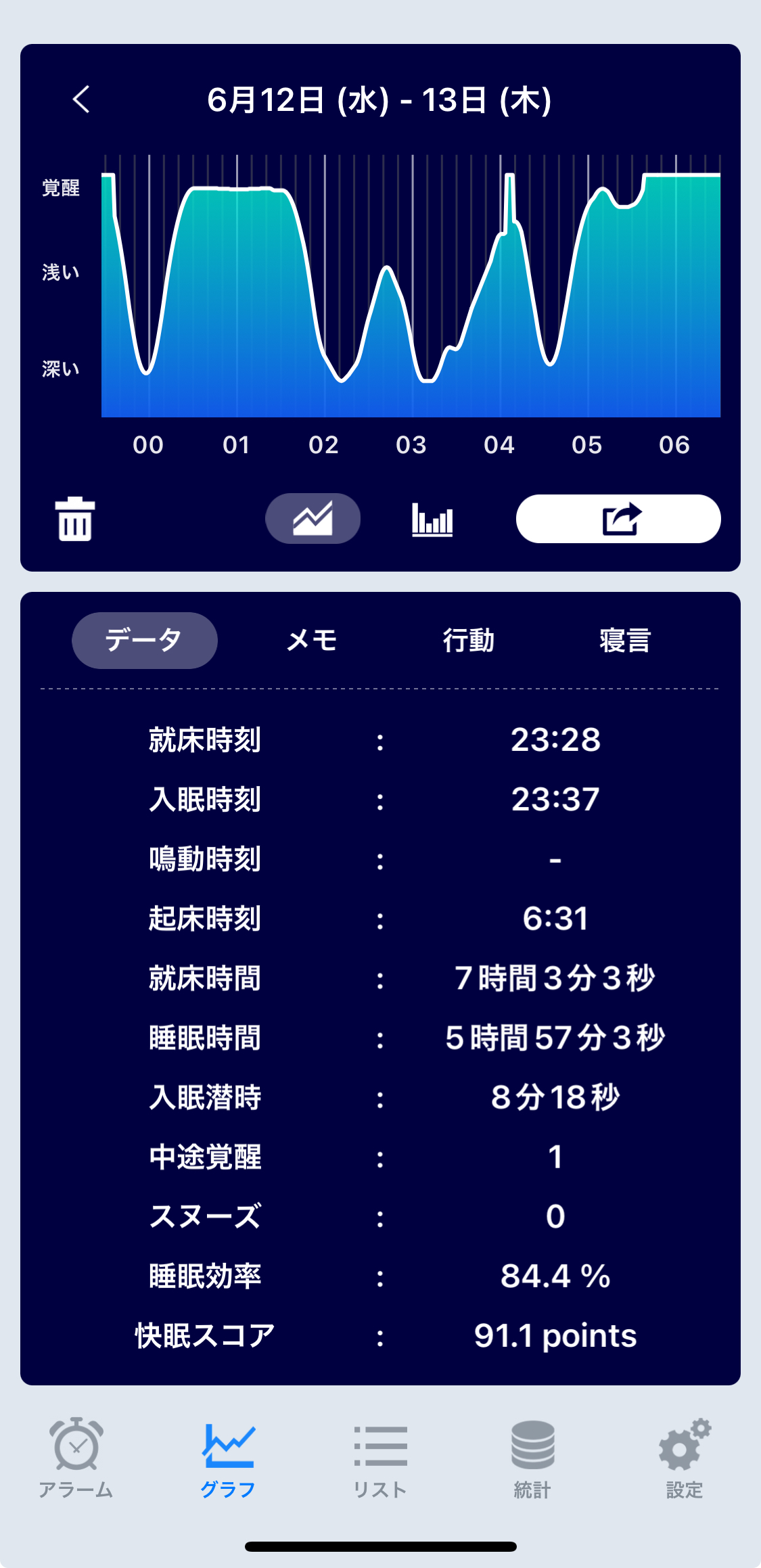
Task: Switch to the bar chart view
Action: [x=432, y=520]
